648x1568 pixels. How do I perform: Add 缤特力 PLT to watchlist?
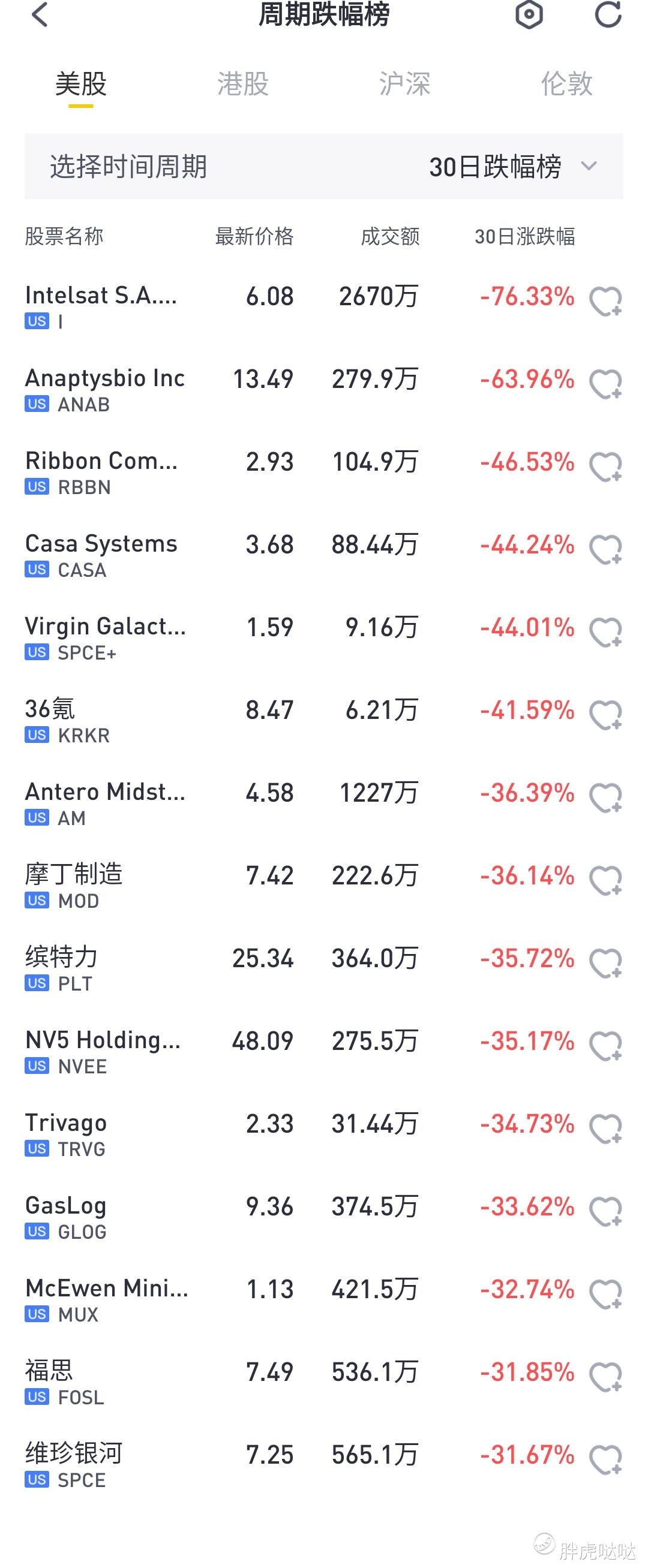pyautogui.click(x=605, y=964)
